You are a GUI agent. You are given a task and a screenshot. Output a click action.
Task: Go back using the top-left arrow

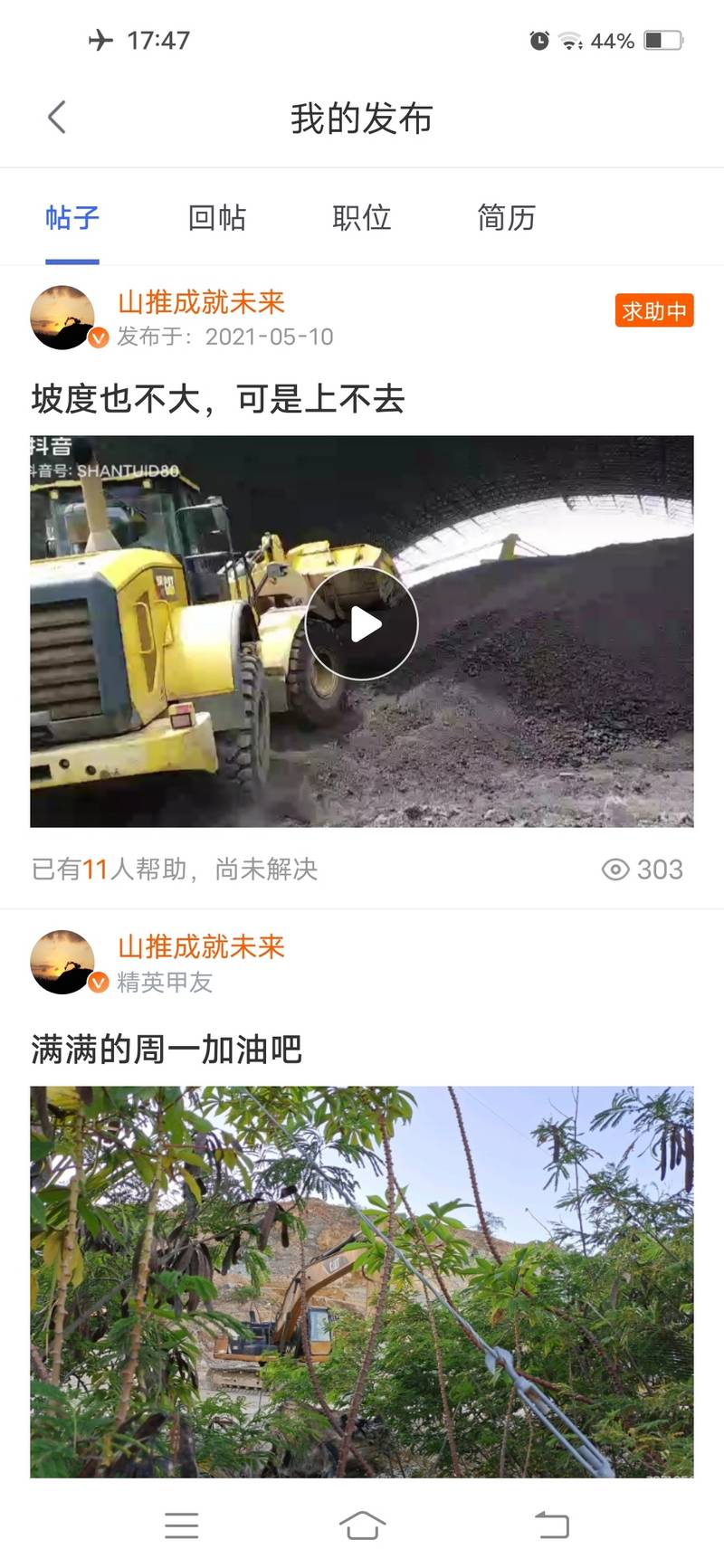pyautogui.click(x=57, y=117)
